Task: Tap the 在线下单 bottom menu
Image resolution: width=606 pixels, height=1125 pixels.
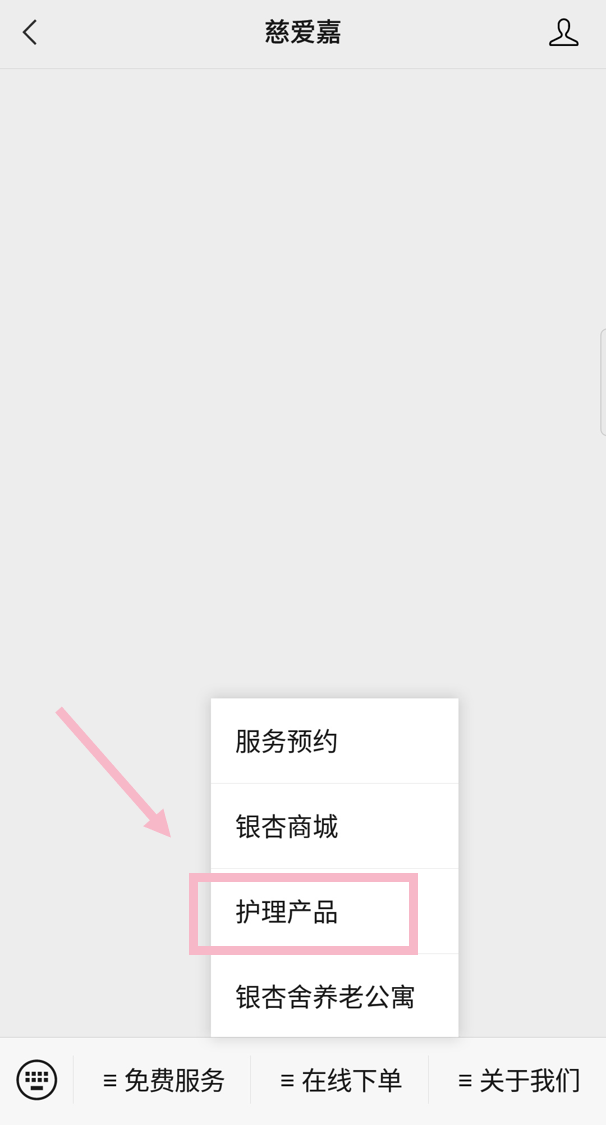Action: click(x=341, y=1081)
